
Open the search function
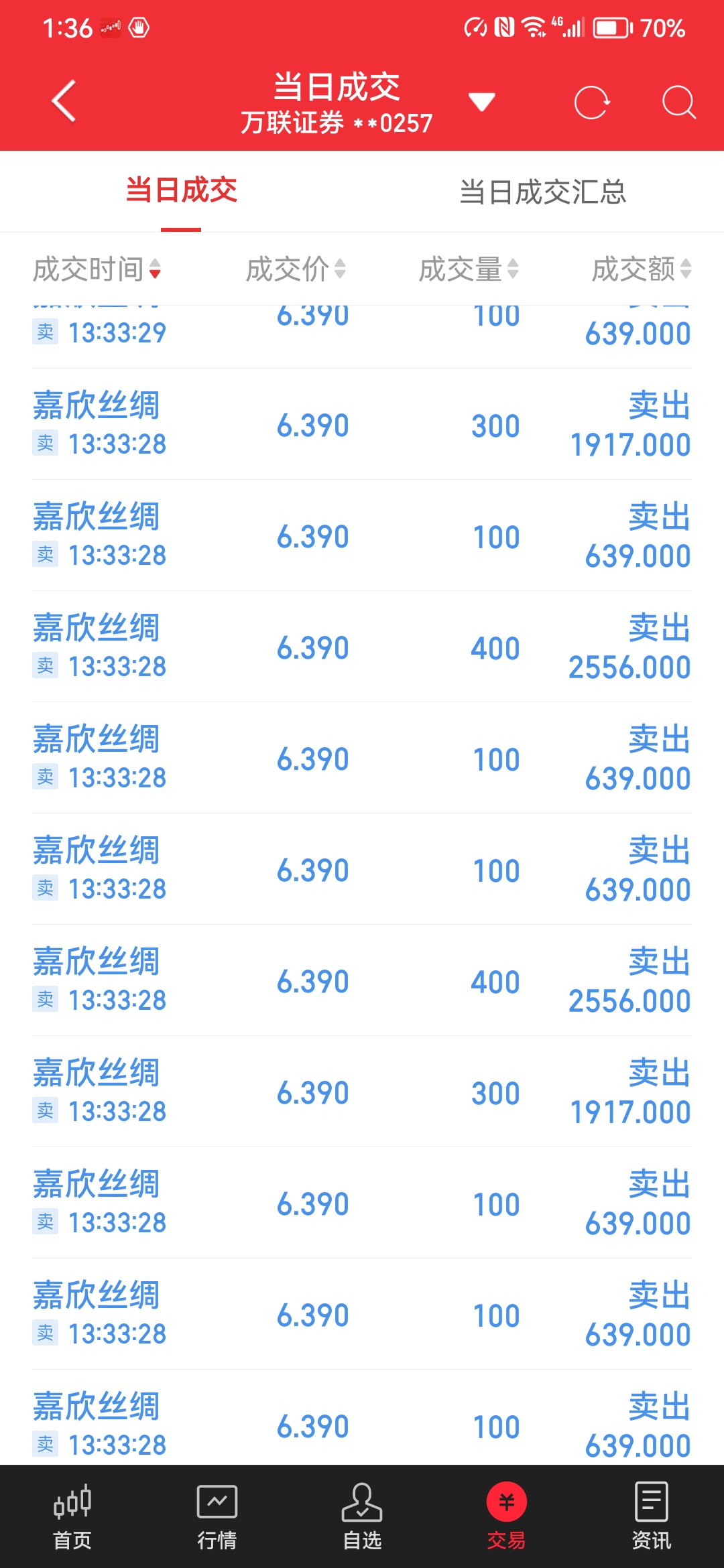point(680,101)
